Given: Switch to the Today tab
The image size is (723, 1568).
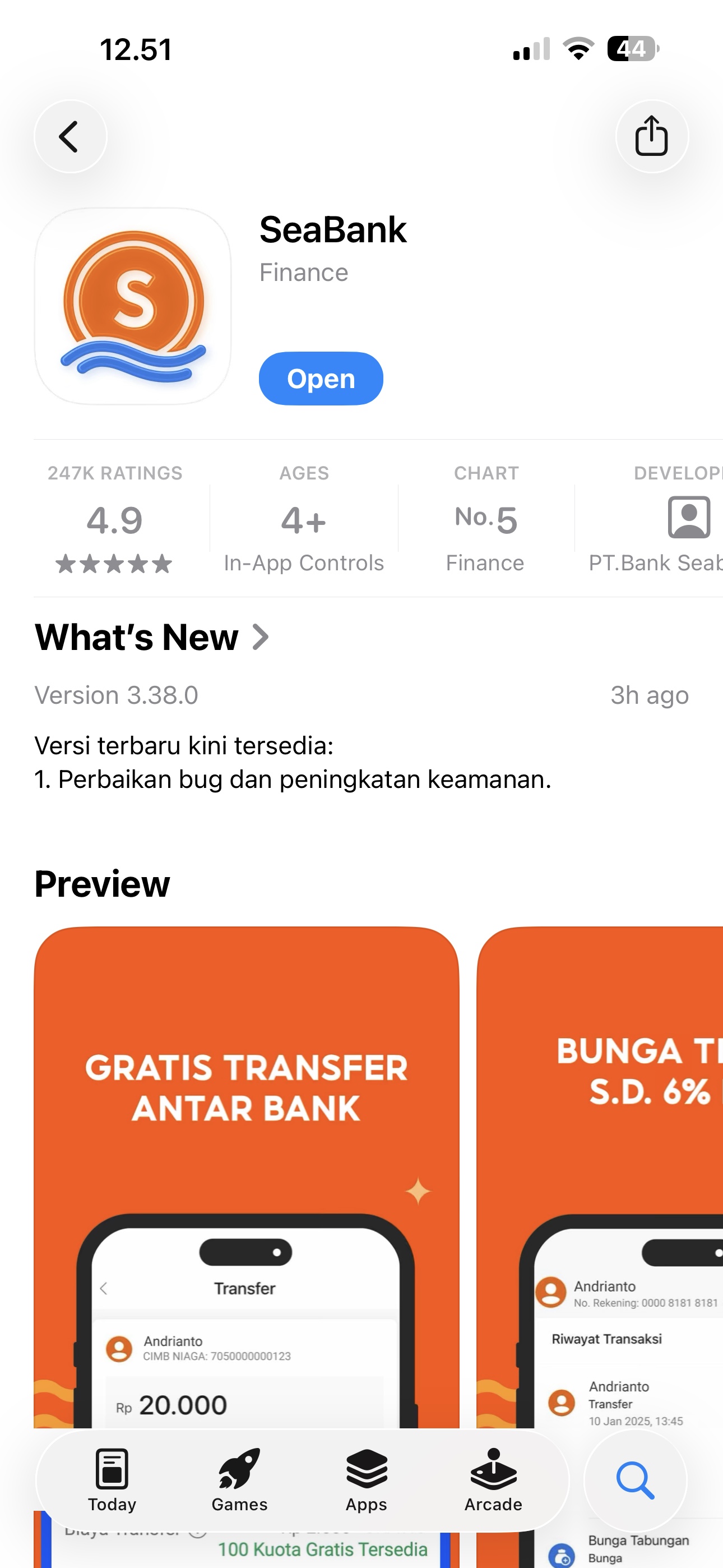Looking at the screenshot, I should [x=112, y=1481].
